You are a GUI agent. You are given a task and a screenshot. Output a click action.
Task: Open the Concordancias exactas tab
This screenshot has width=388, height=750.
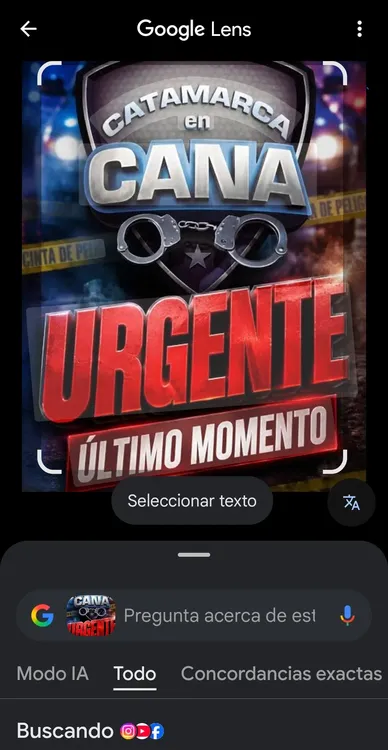point(281,673)
